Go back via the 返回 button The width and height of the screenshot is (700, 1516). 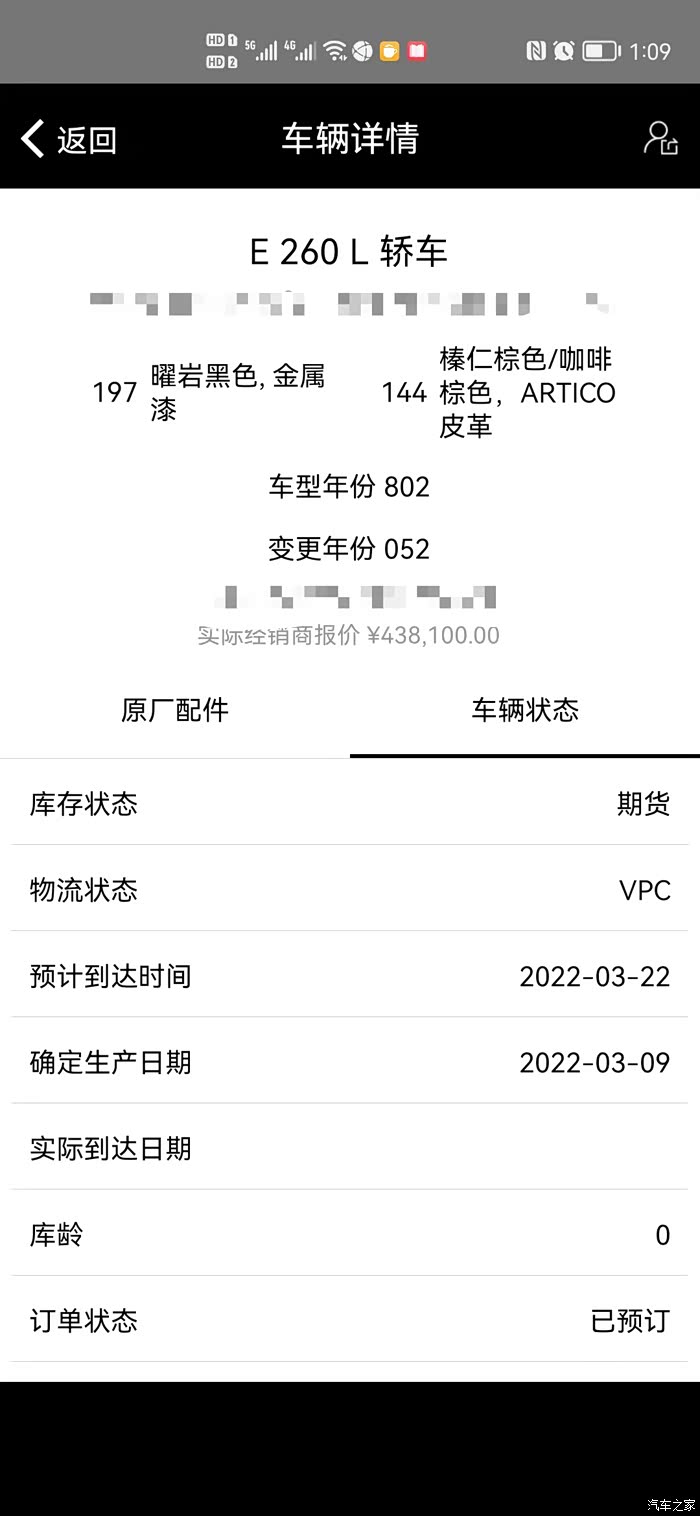tap(69, 139)
